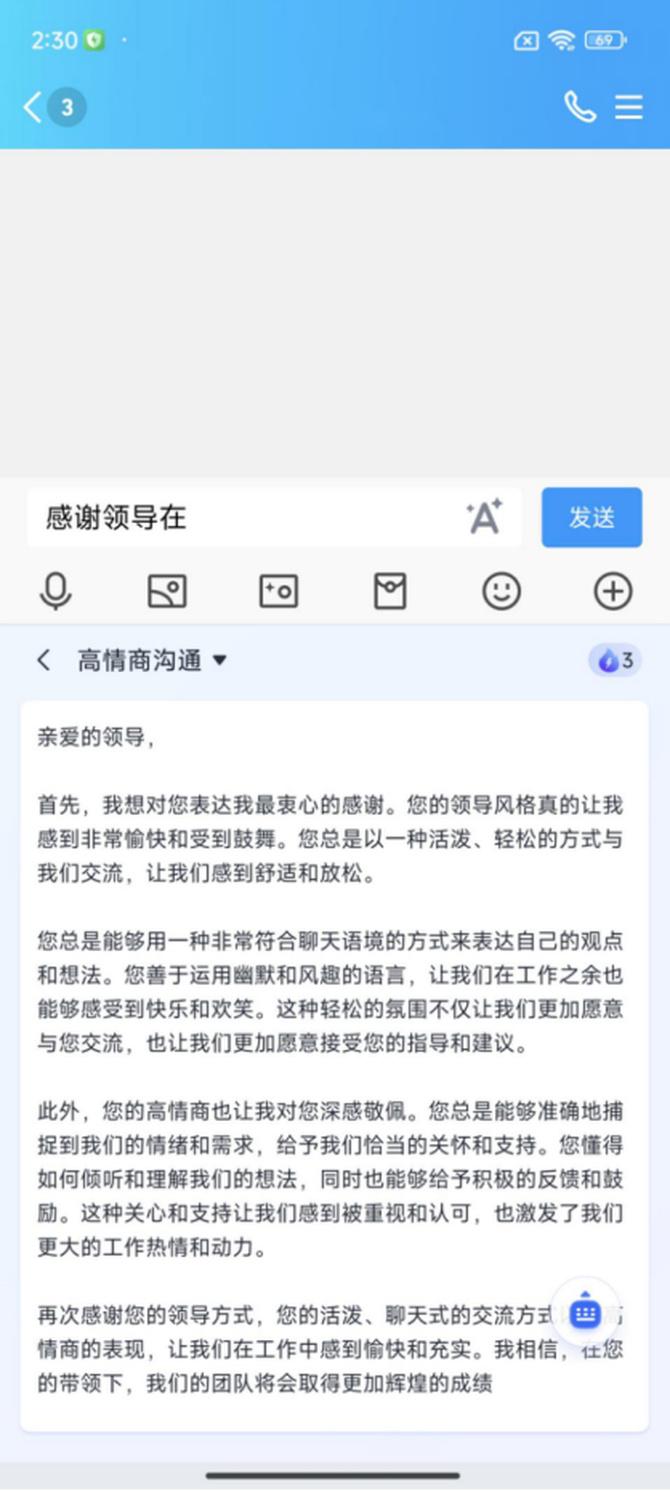670x1491 pixels.
Task: Open the camera to take photo
Action: 278,591
